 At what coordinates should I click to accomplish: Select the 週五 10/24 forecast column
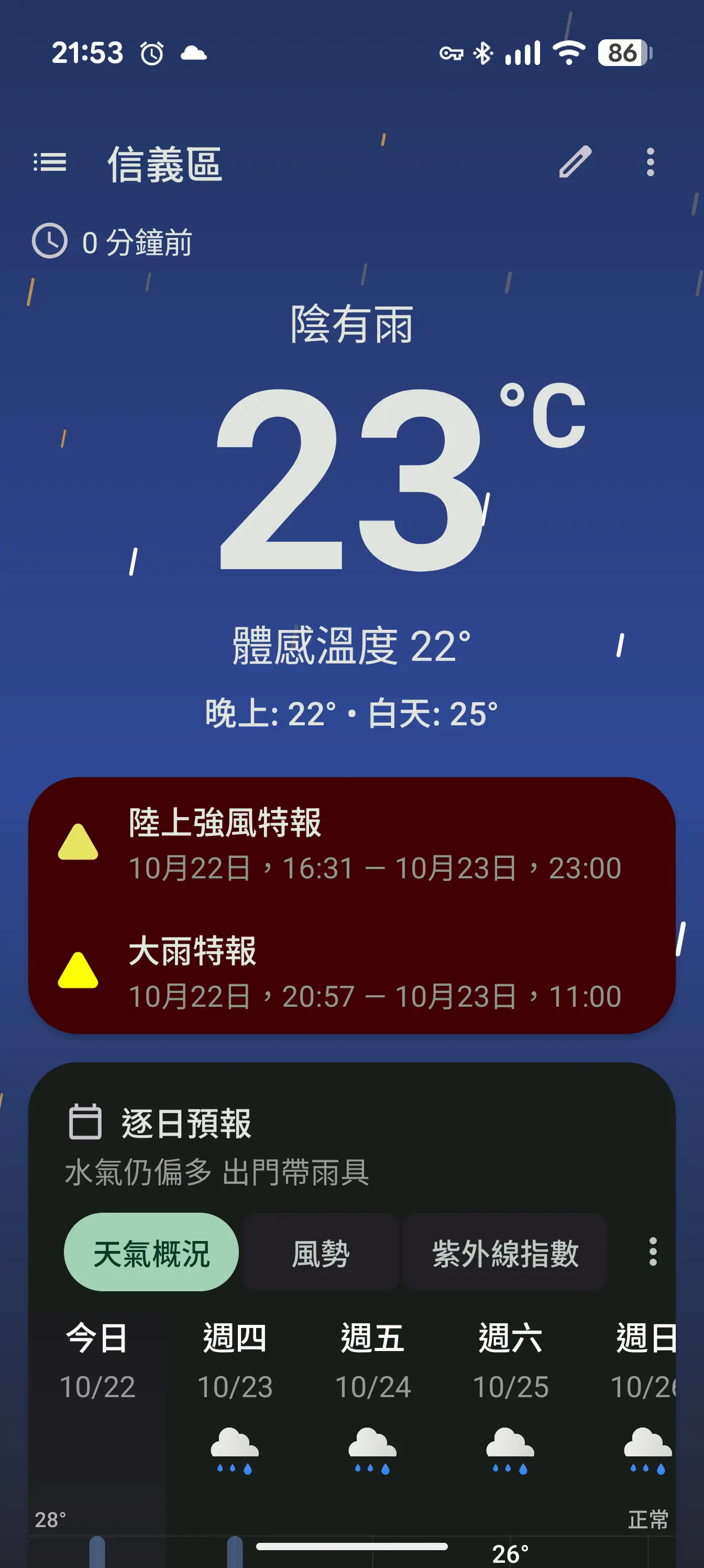pyautogui.click(x=372, y=1364)
